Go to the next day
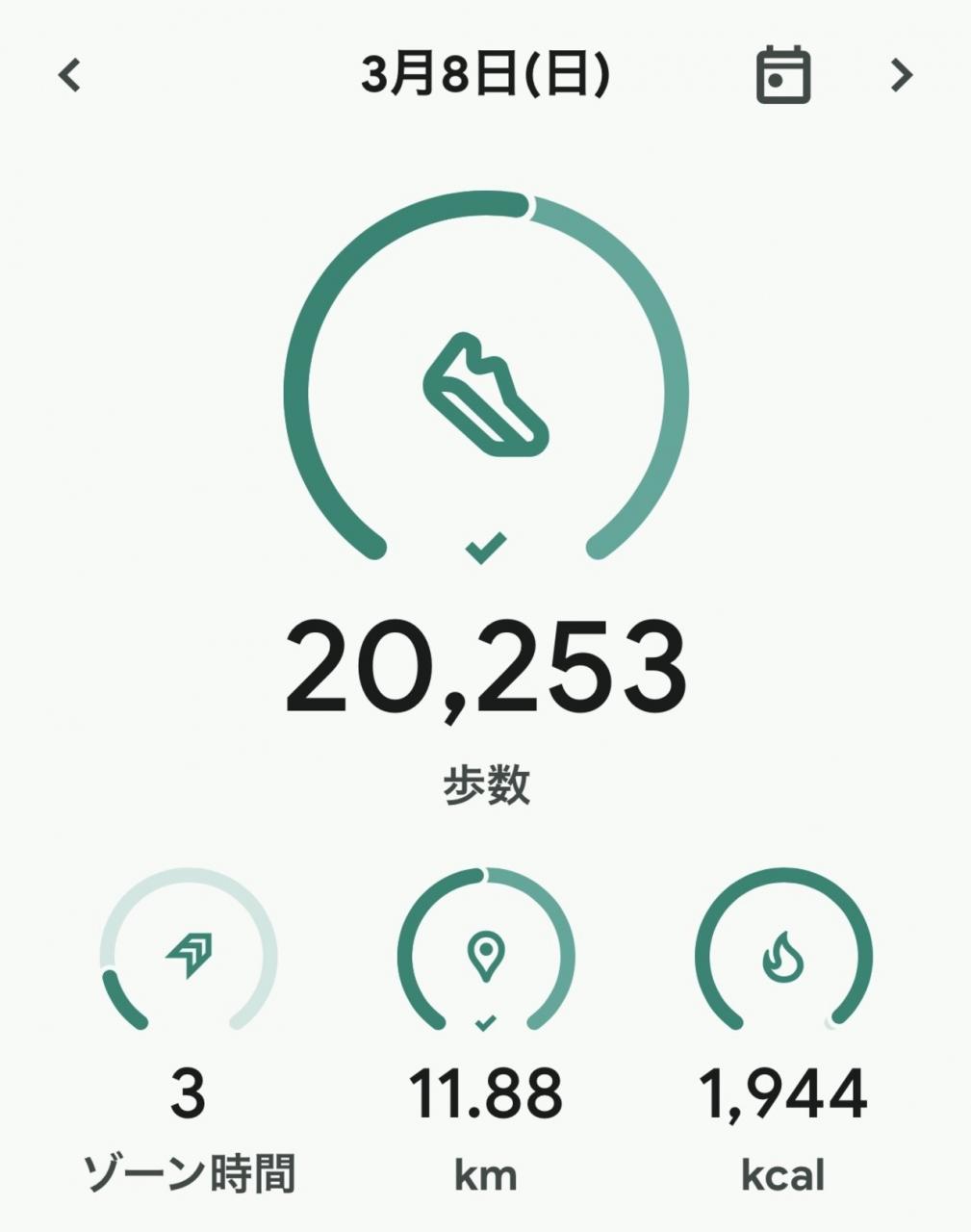This screenshot has height=1232, width=971. pyautogui.click(x=901, y=75)
